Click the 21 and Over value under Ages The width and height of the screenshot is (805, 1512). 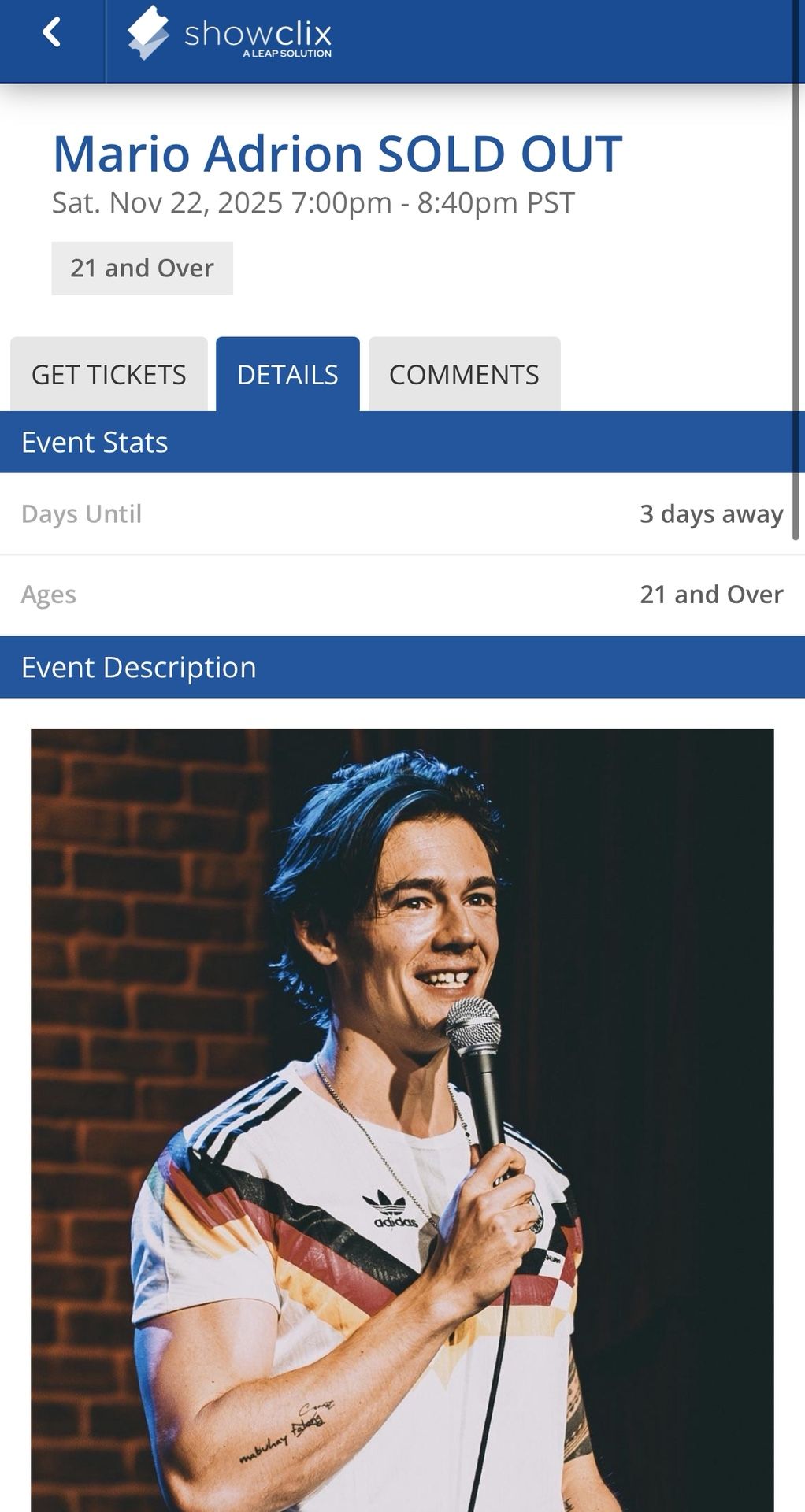[x=711, y=594]
